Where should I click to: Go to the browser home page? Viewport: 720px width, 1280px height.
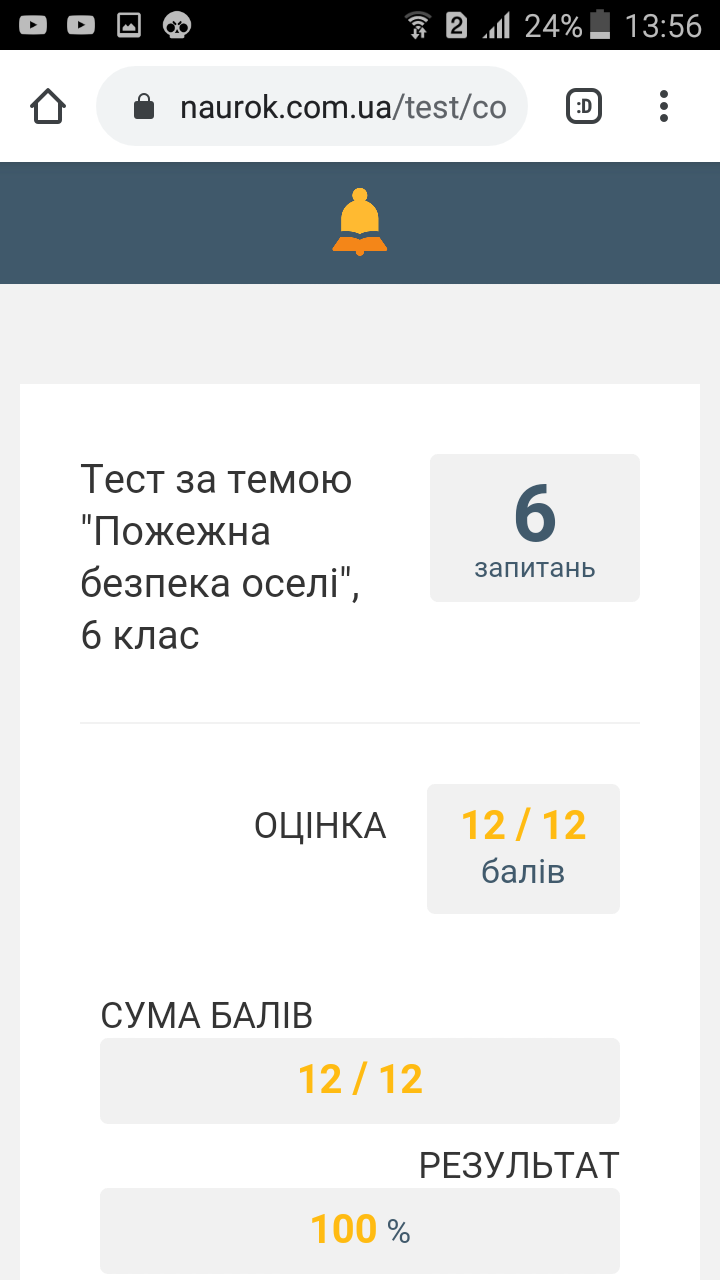48,106
